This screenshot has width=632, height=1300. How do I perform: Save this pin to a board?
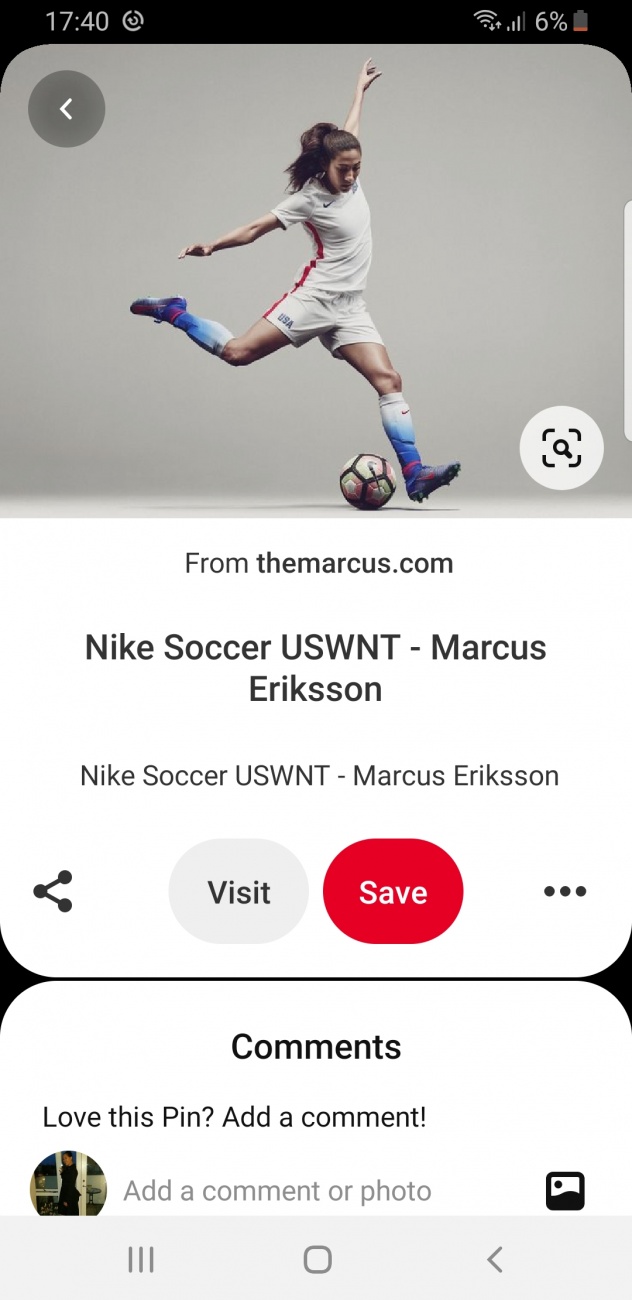point(393,891)
